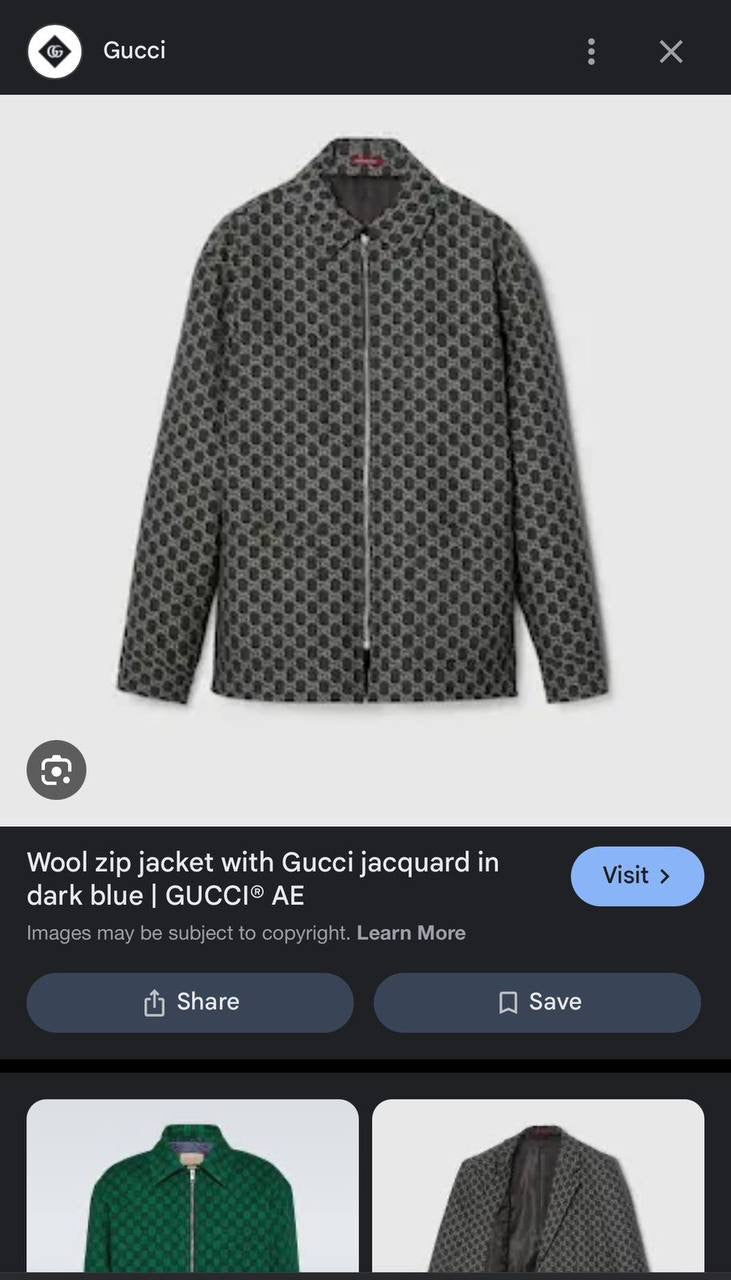Open the Gucci source site header

pyautogui.click(x=134, y=50)
